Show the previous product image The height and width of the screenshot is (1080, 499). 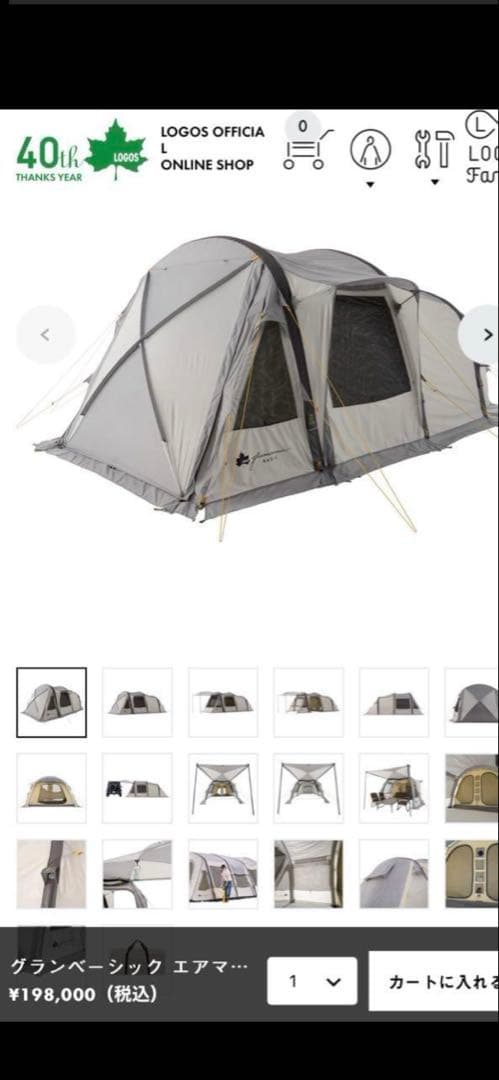tap(45, 335)
